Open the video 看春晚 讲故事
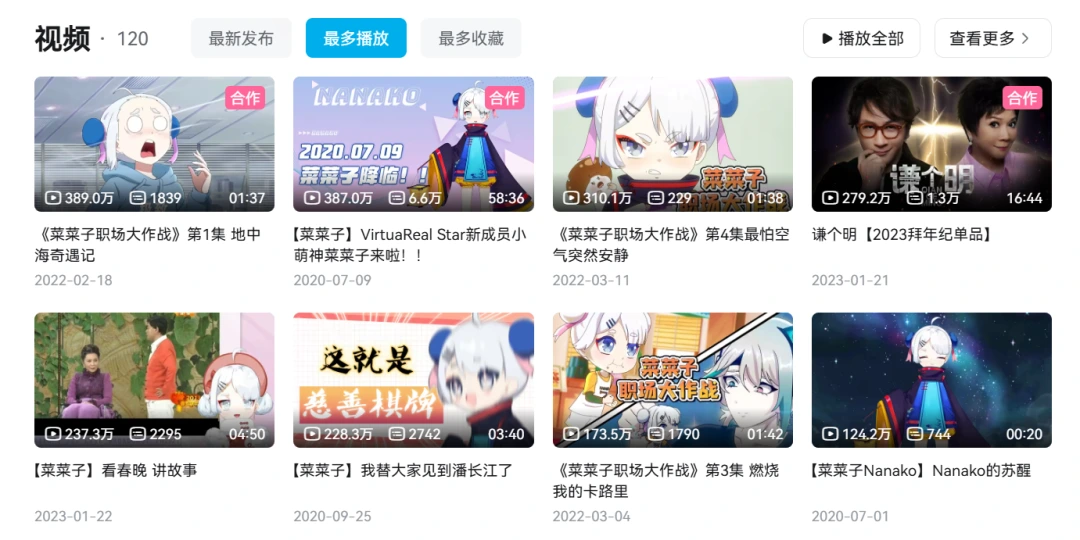Viewport: 1080px width, 540px height. [154, 380]
